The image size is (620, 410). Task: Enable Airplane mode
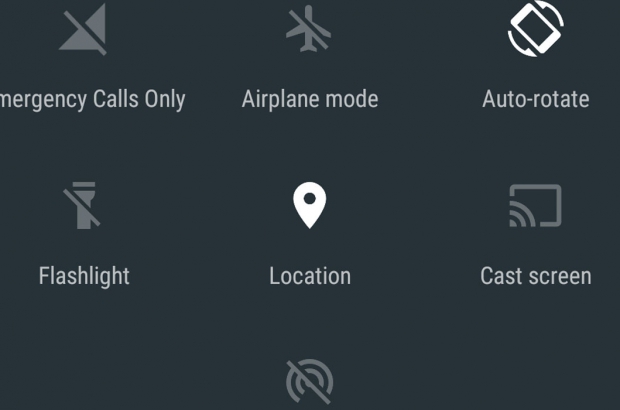pyautogui.click(x=309, y=32)
